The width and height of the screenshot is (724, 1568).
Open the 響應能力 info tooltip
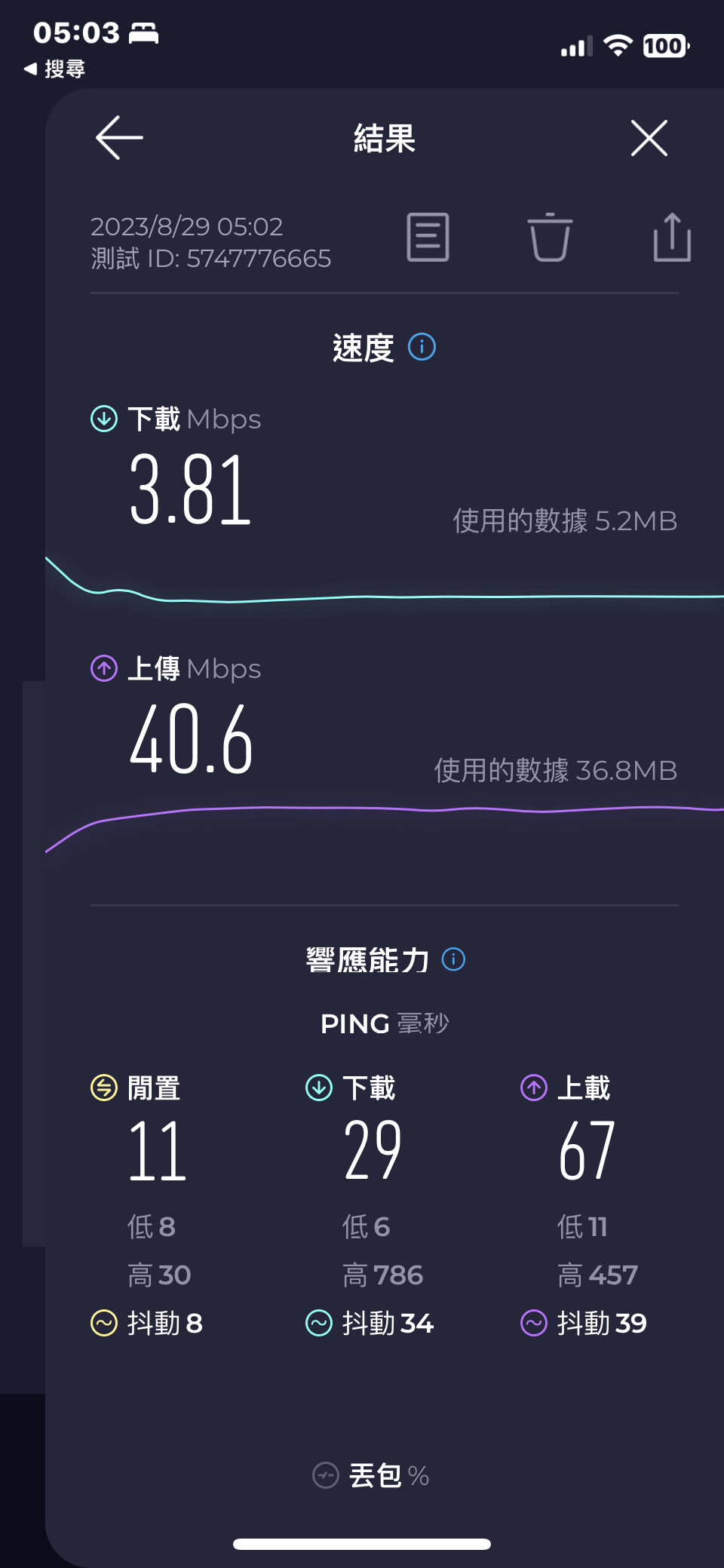tap(452, 959)
